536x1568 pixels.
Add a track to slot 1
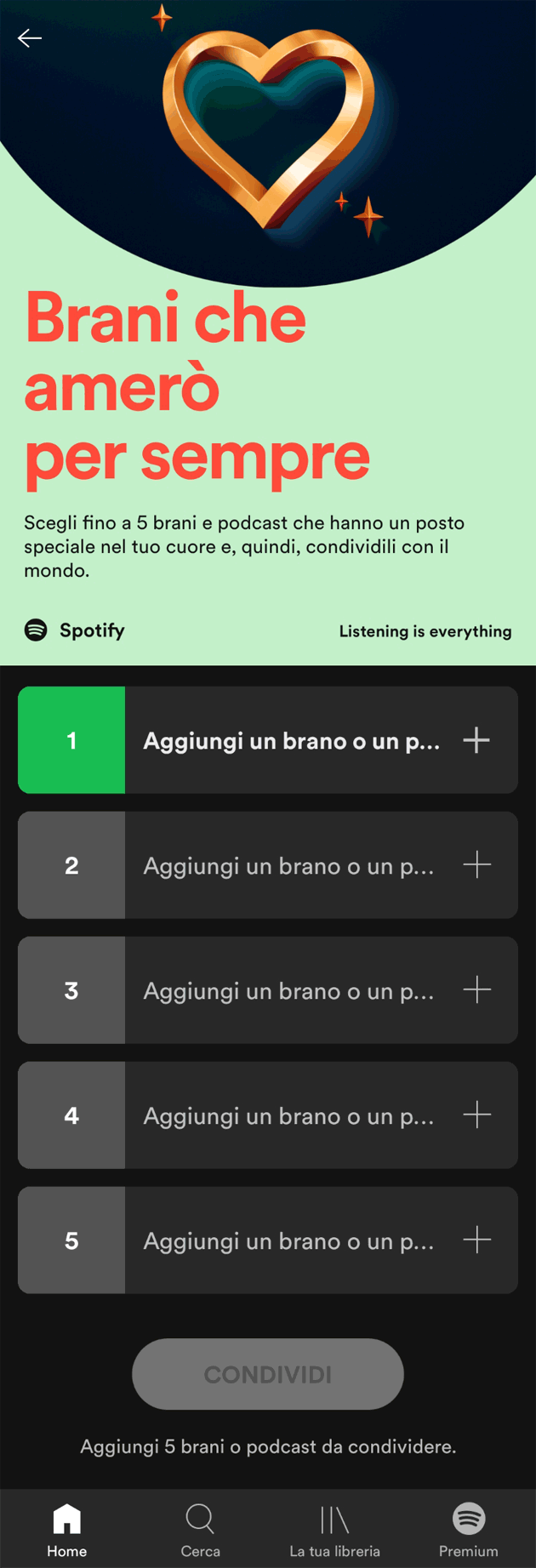coord(476,740)
